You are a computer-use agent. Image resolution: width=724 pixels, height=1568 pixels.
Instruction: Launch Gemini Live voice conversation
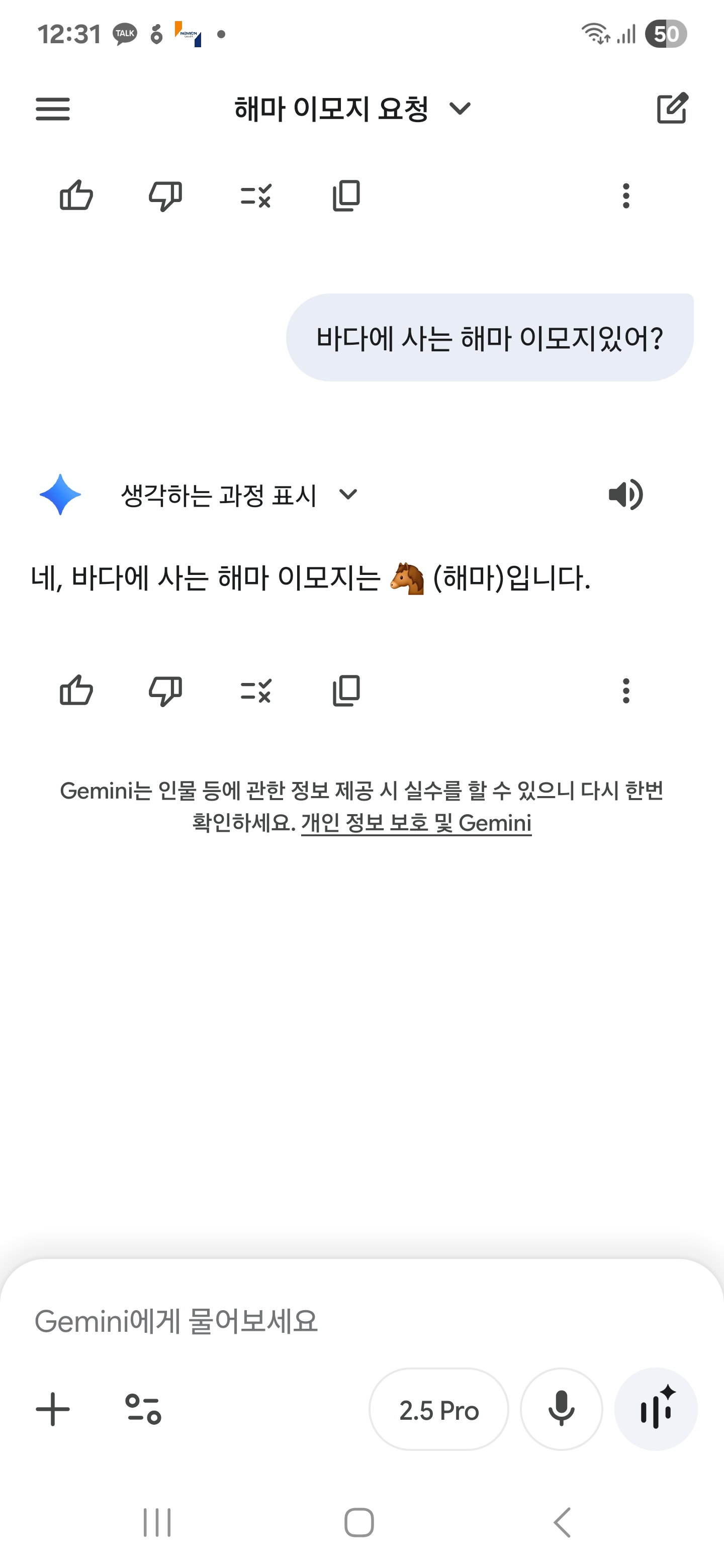(656, 1410)
